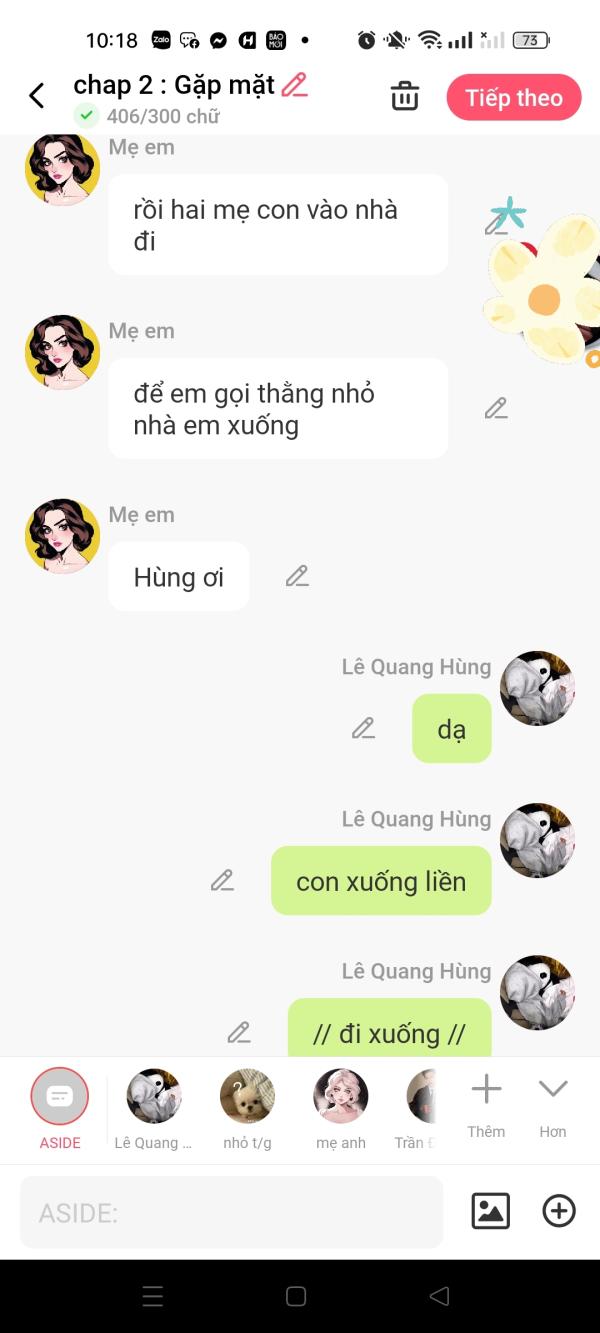The image size is (600, 1333).
Task: Edit the message 'Hùng ơi'
Action: click(x=297, y=576)
